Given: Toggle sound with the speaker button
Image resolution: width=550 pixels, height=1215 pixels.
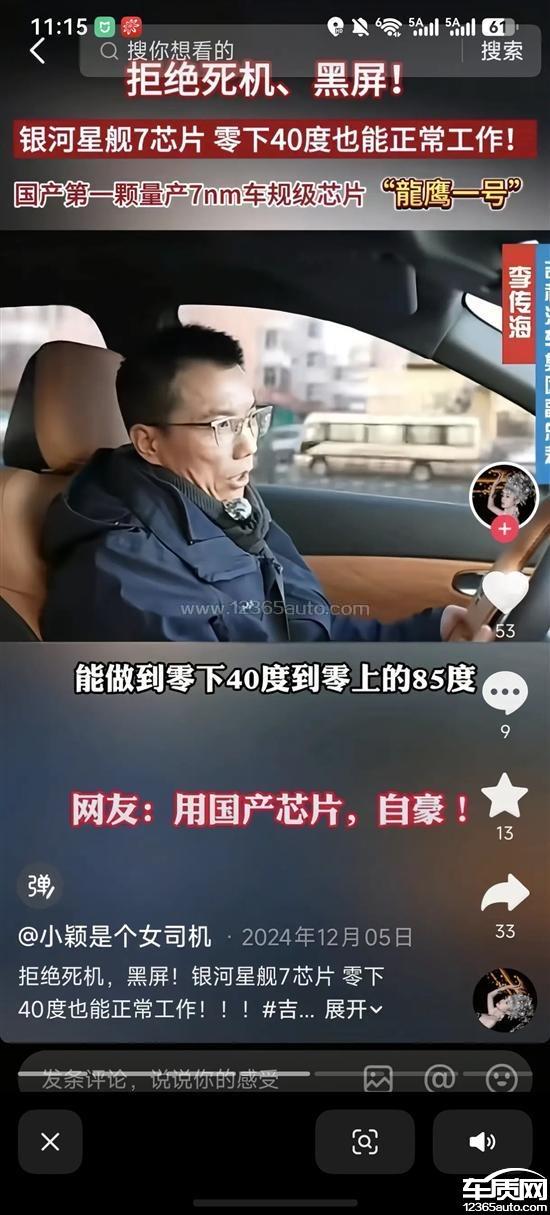Looking at the screenshot, I should click(x=482, y=1142).
